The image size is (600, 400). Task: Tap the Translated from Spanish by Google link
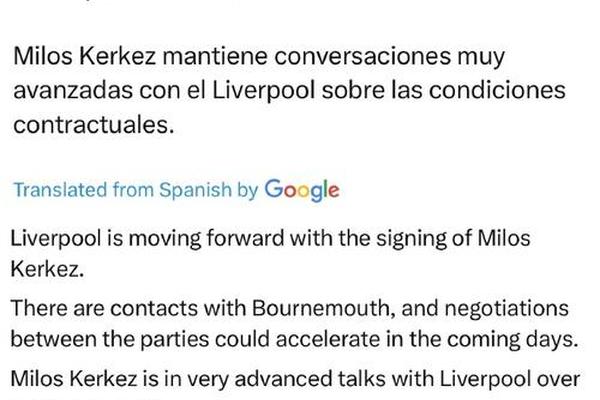(x=177, y=189)
